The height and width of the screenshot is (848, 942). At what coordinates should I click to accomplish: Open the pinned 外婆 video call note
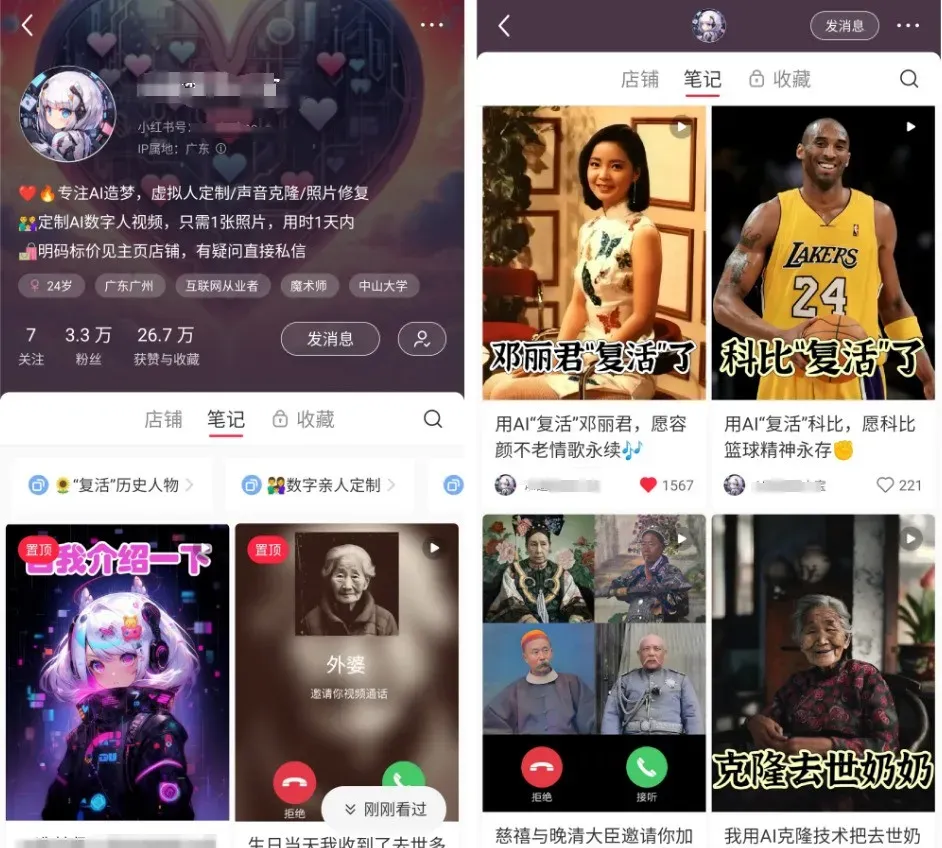coord(346,672)
